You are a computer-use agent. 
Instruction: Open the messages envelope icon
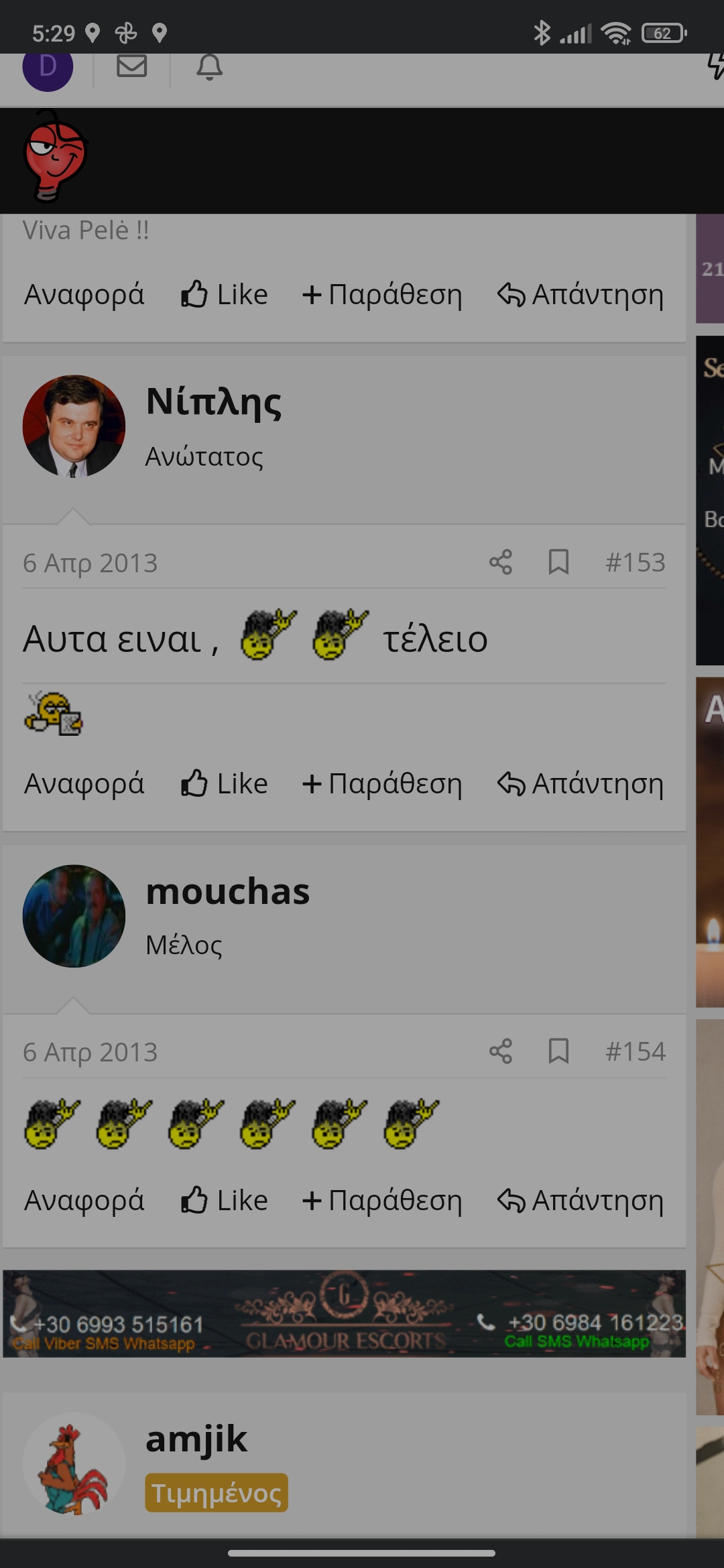coord(131,66)
